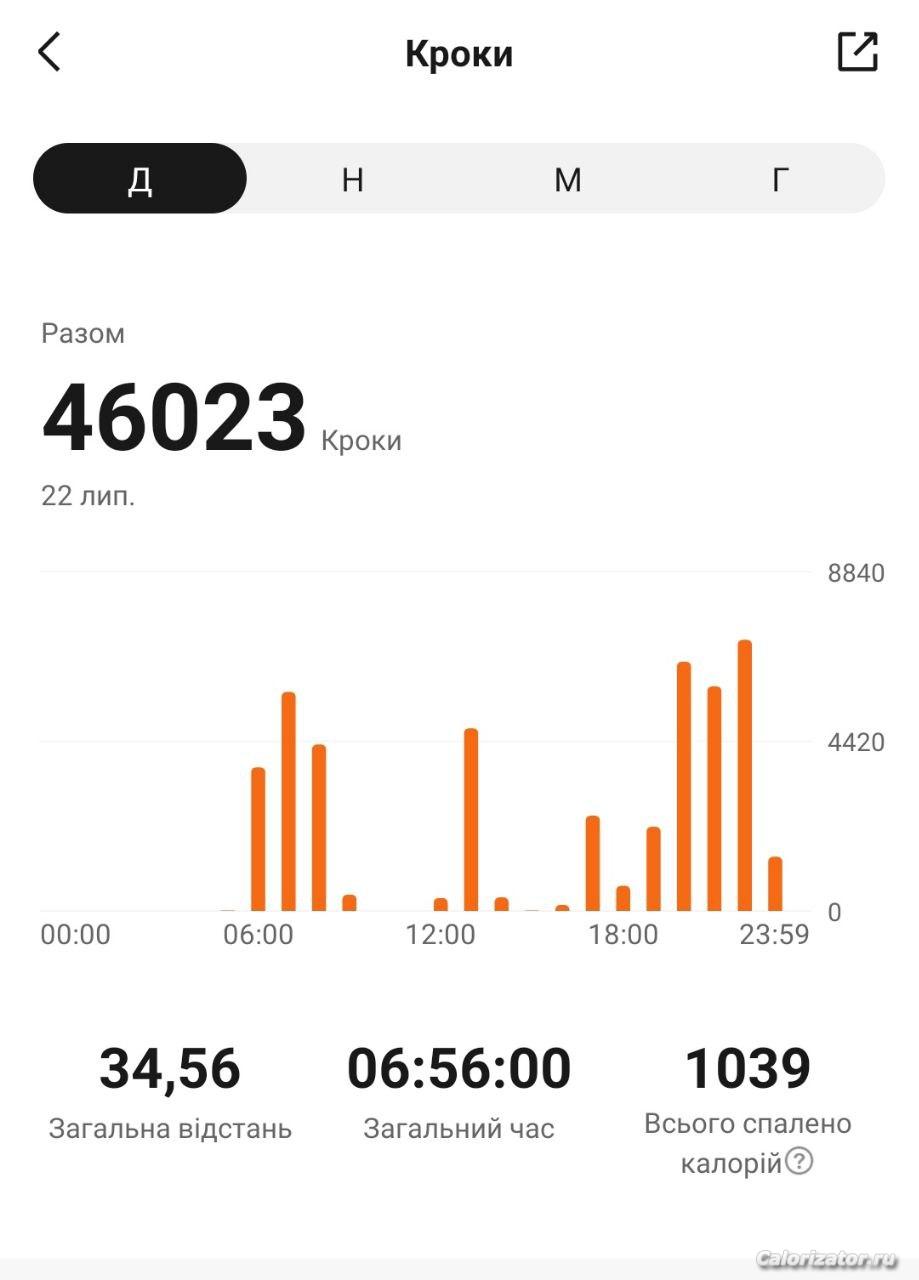Switch to the Н week view
The image size is (919, 1280).
352,179
